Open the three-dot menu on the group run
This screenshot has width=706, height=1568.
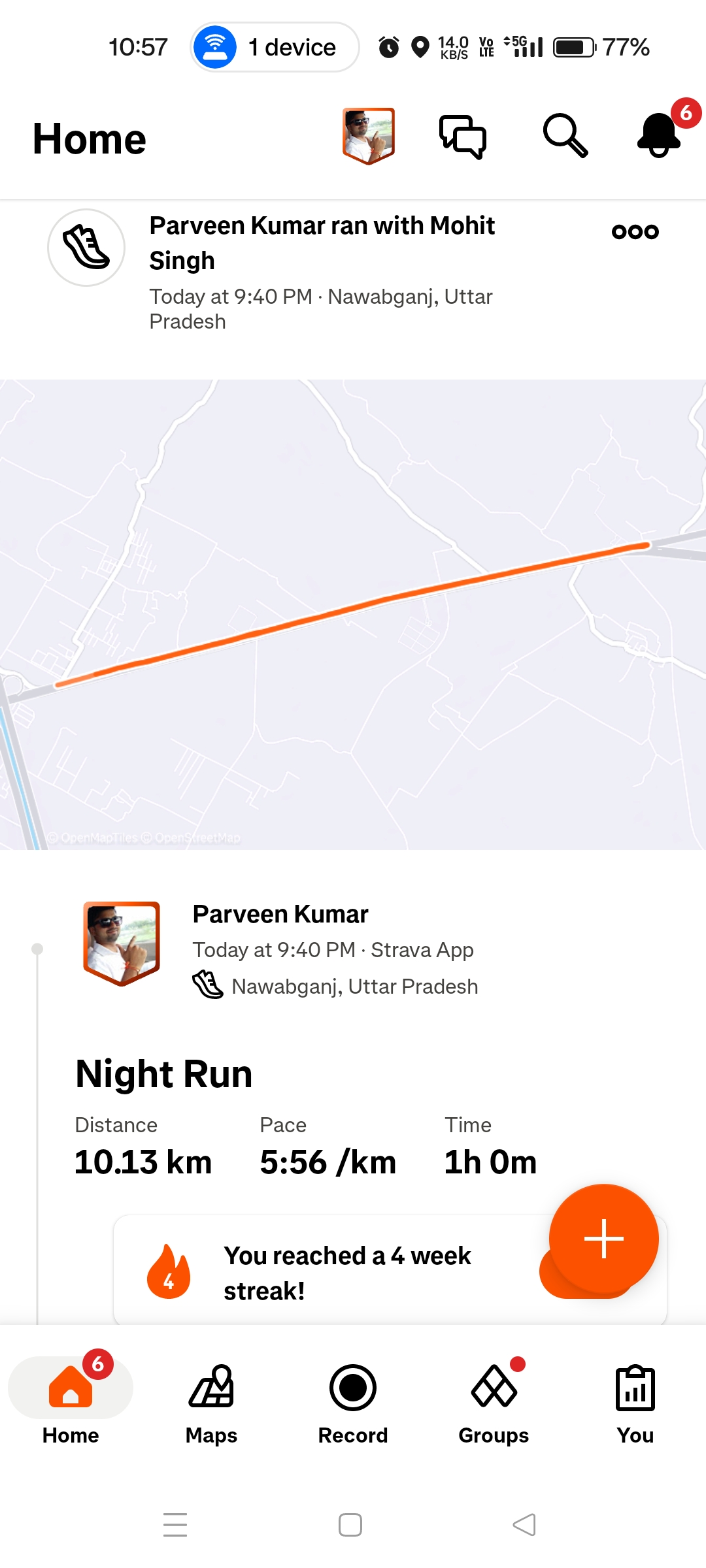coord(635,231)
